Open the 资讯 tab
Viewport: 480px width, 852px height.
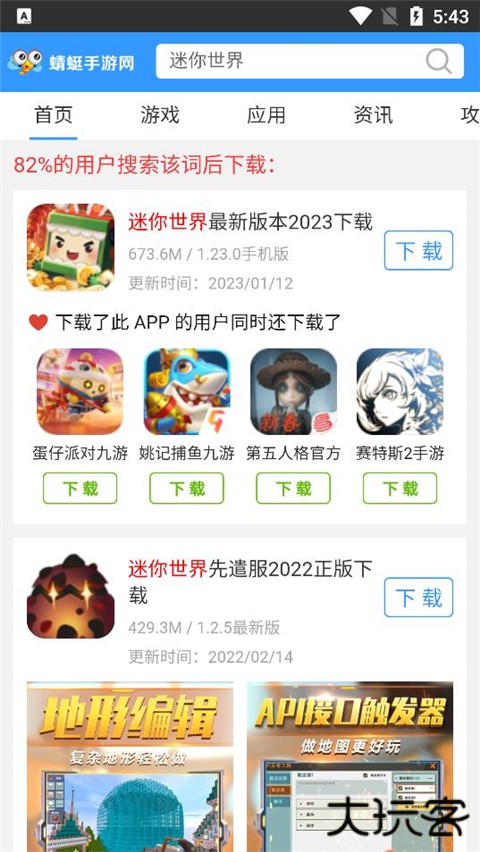(373, 115)
